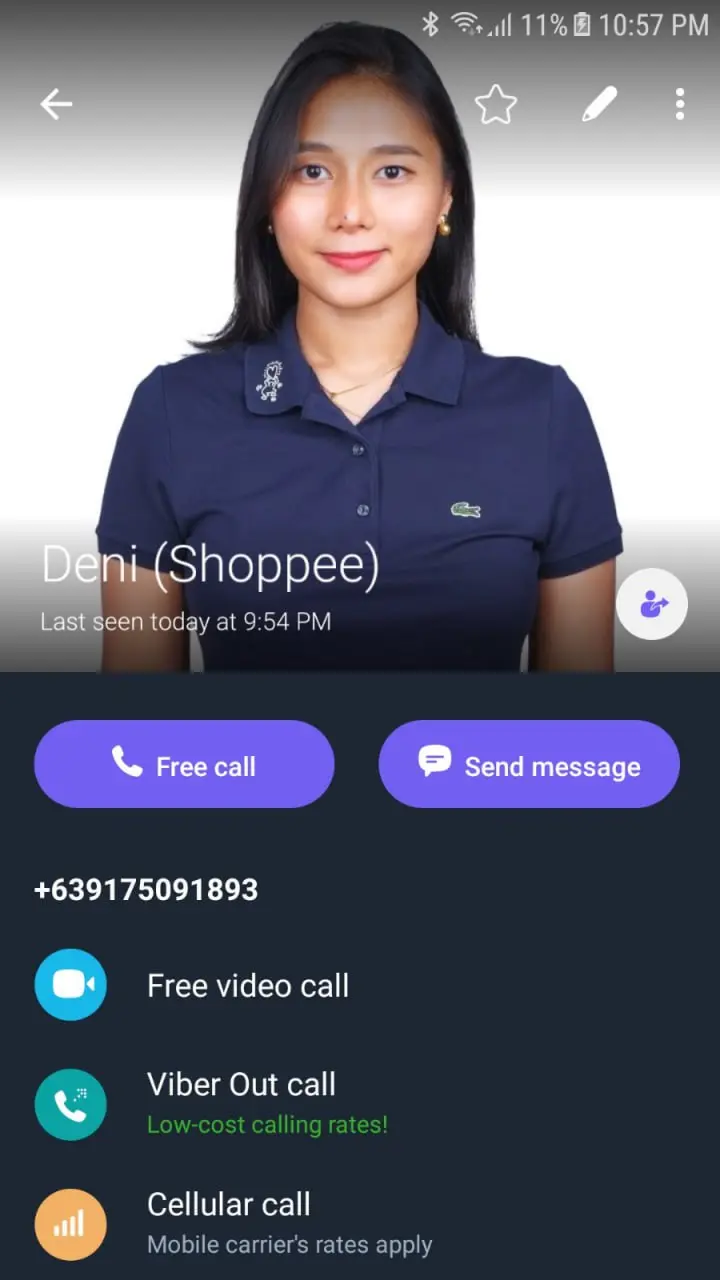Open the three-dot overflow menu
Viewport: 720px width, 1280px height.
[x=680, y=104]
